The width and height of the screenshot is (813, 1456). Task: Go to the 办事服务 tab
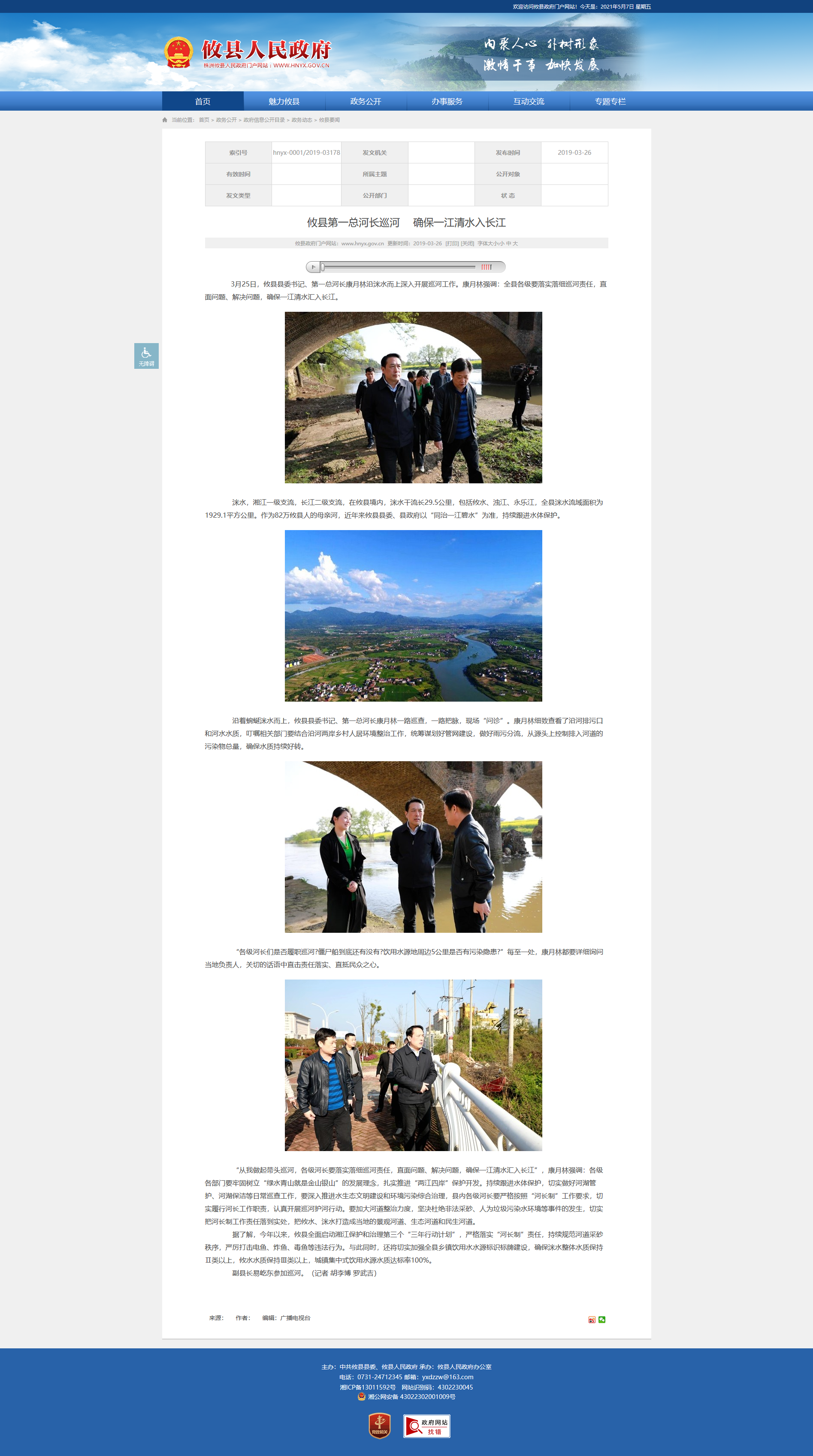447,101
